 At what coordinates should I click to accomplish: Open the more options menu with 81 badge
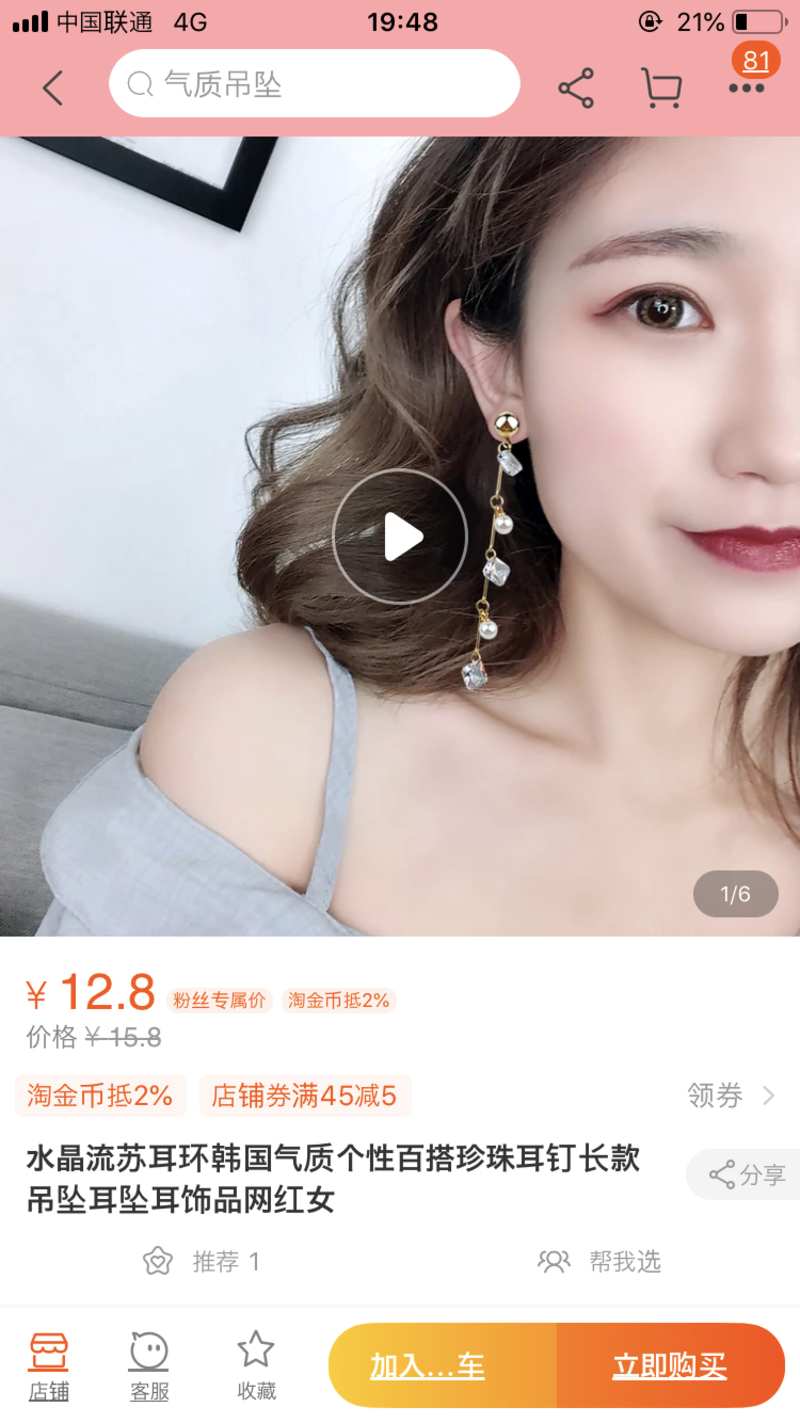click(x=744, y=87)
